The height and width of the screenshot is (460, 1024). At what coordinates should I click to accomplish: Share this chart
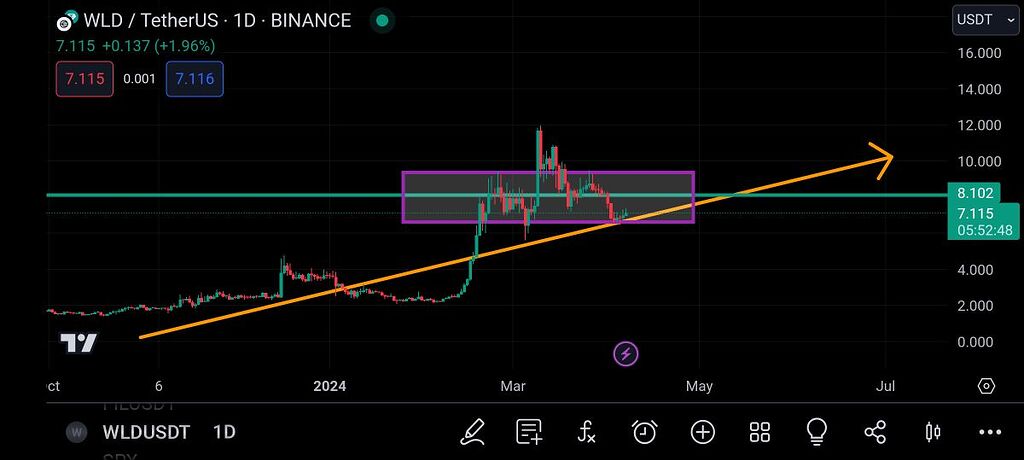[875, 432]
